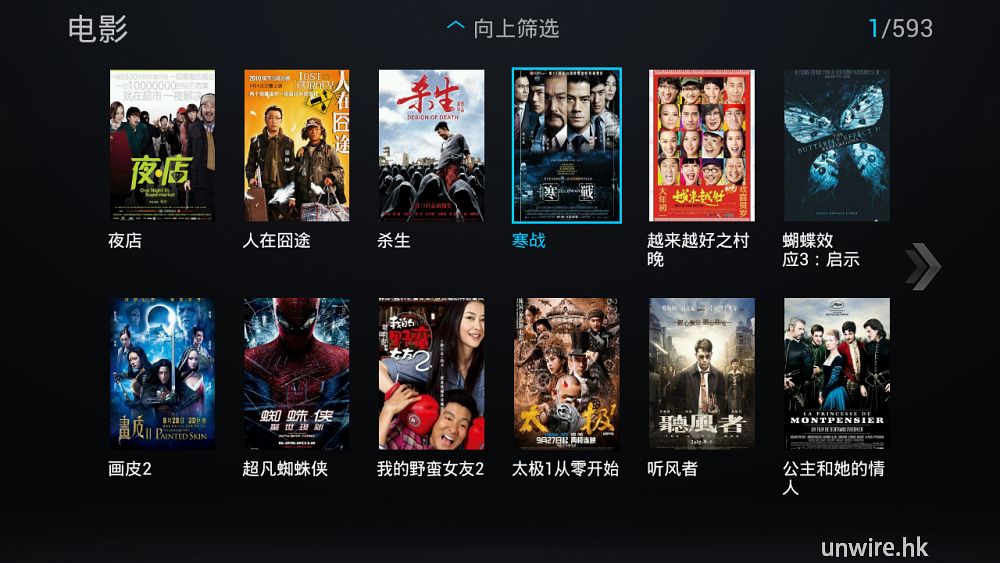Select the 公主和她的情人 movie
Screen dimensions: 1000x563
[x=836, y=374]
